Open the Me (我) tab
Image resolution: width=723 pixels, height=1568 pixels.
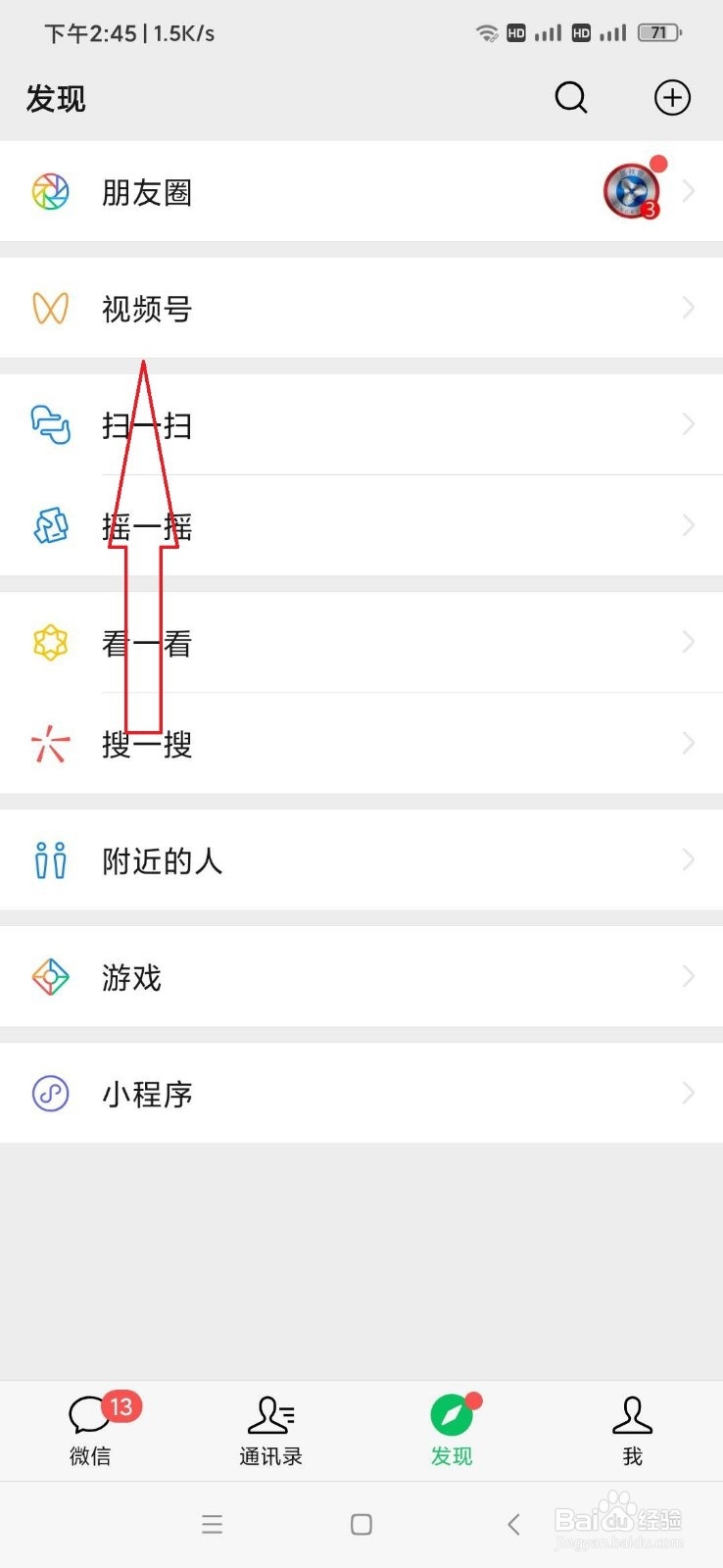pos(632,1431)
